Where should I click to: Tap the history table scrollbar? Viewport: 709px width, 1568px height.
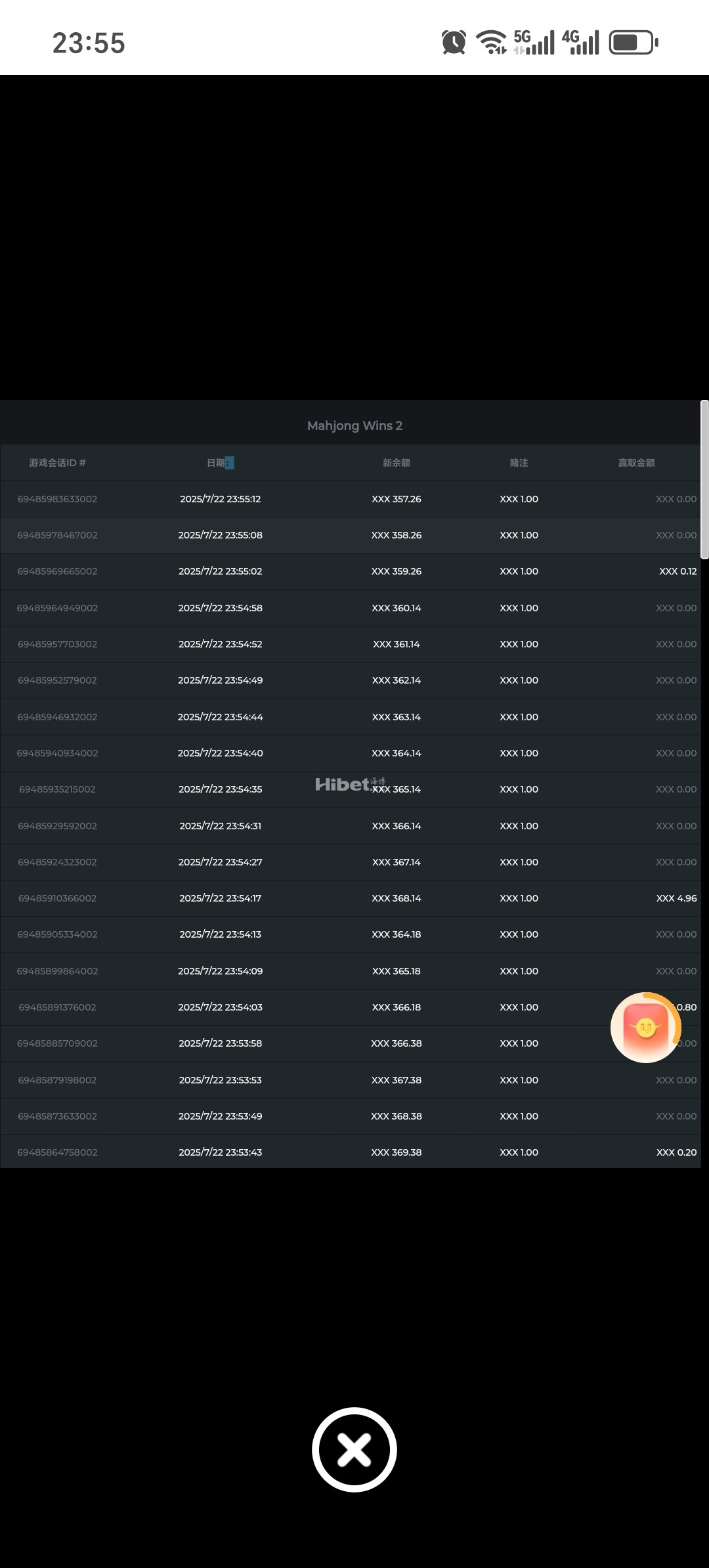pos(704,479)
